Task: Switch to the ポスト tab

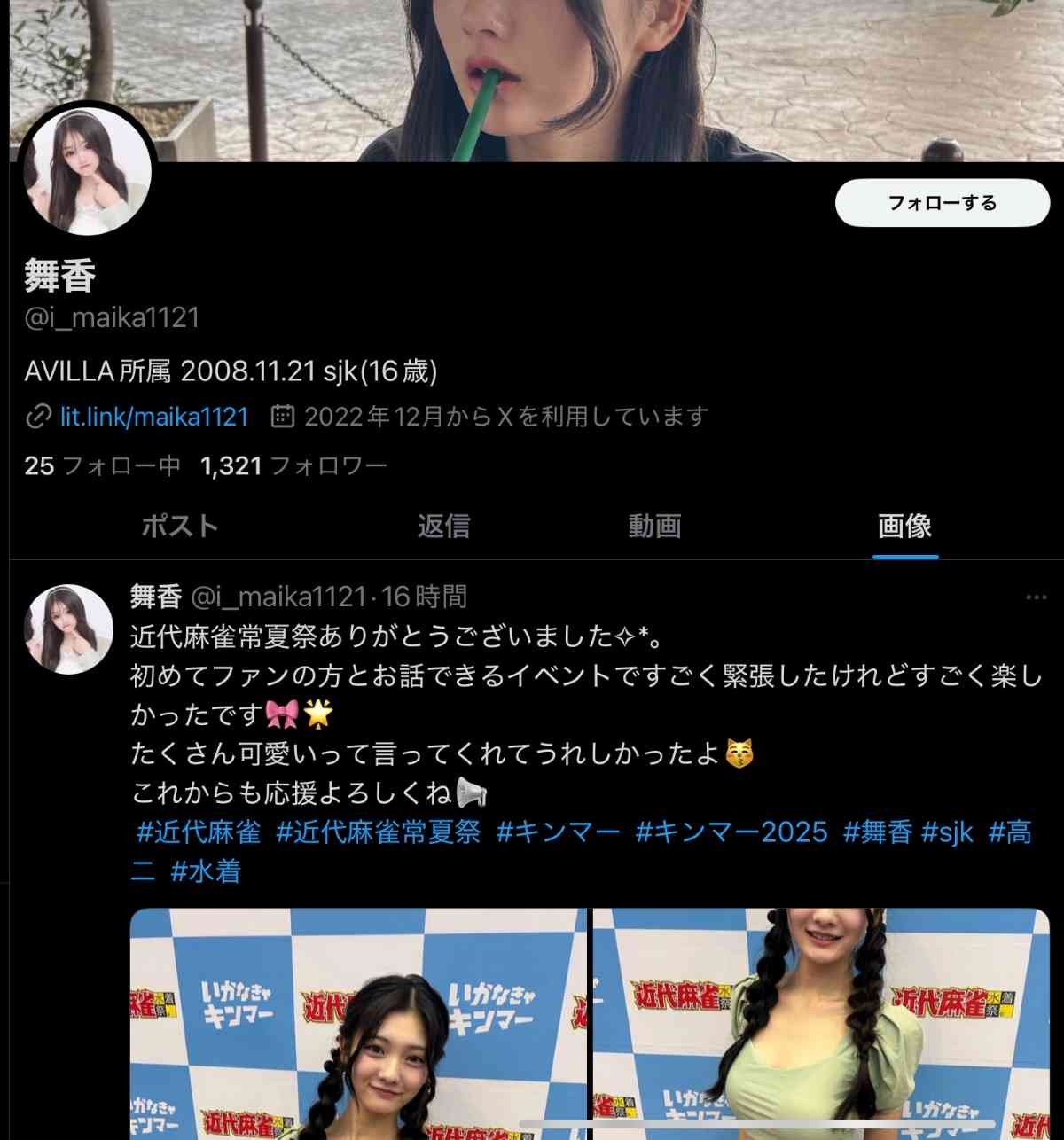Action: [x=180, y=526]
